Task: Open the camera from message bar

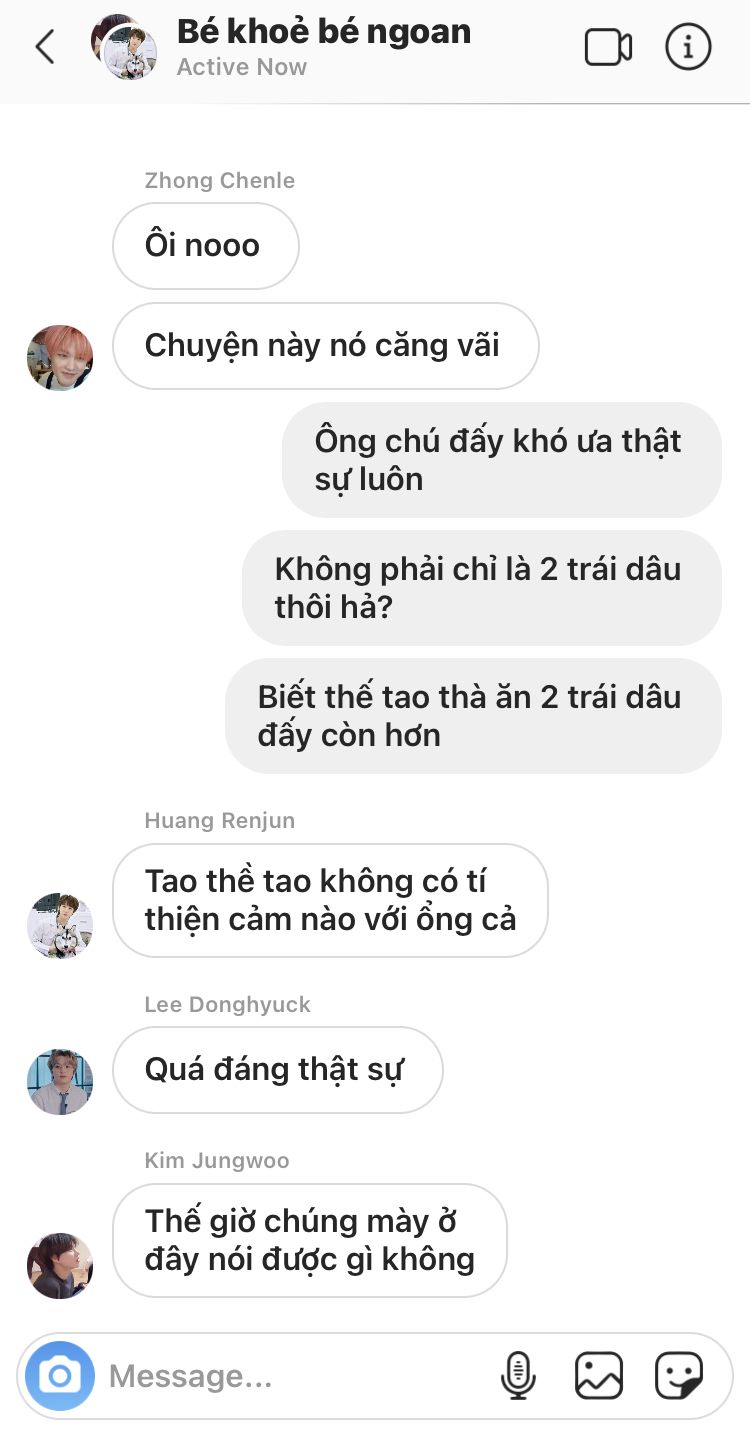Action: click(x=60, y=1376)
